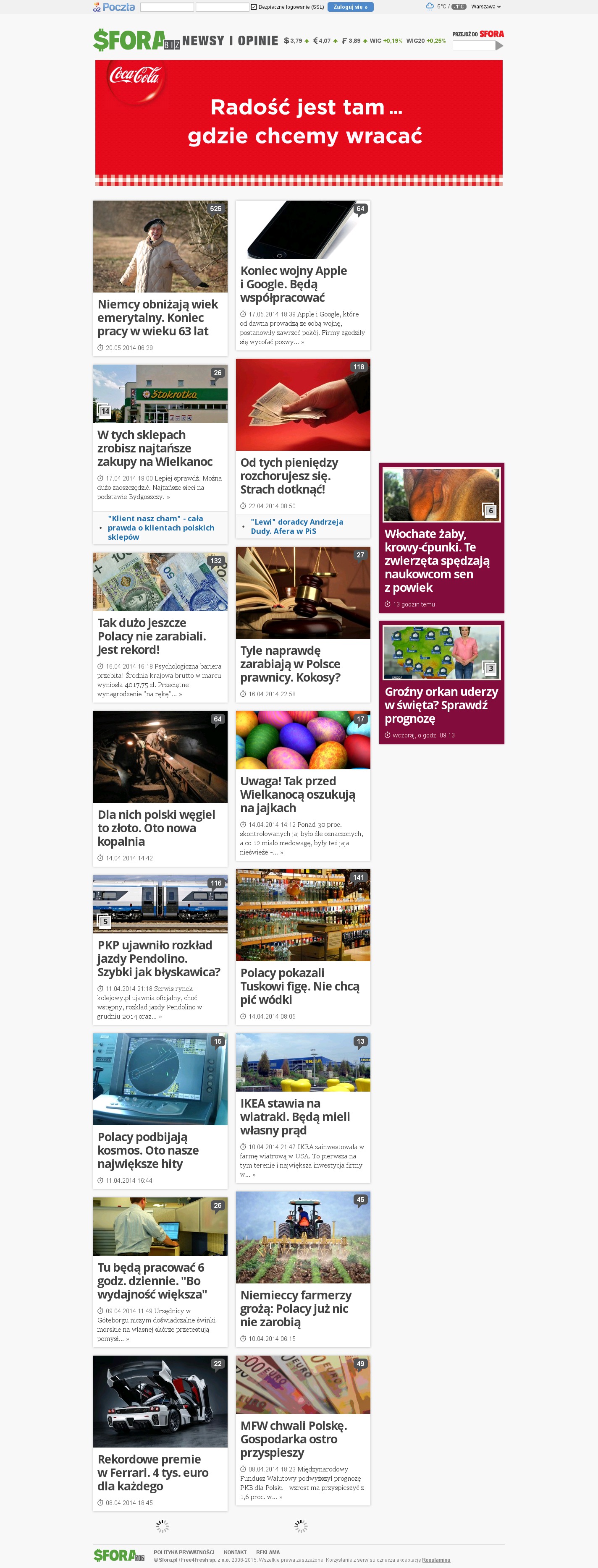598x1568 pixels.
Task: Open Polityka prywatności footer link
Action: click(x=184, y=1552)
